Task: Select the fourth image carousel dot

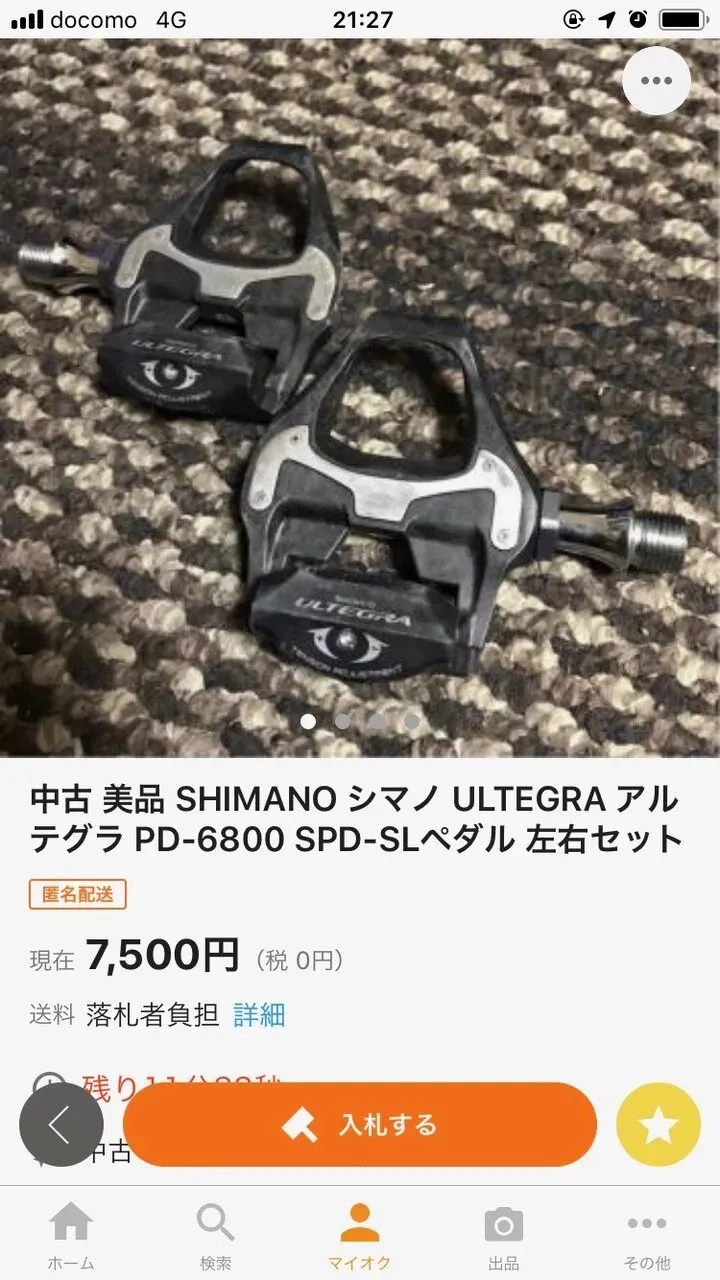Action: (x=411, y=720)
